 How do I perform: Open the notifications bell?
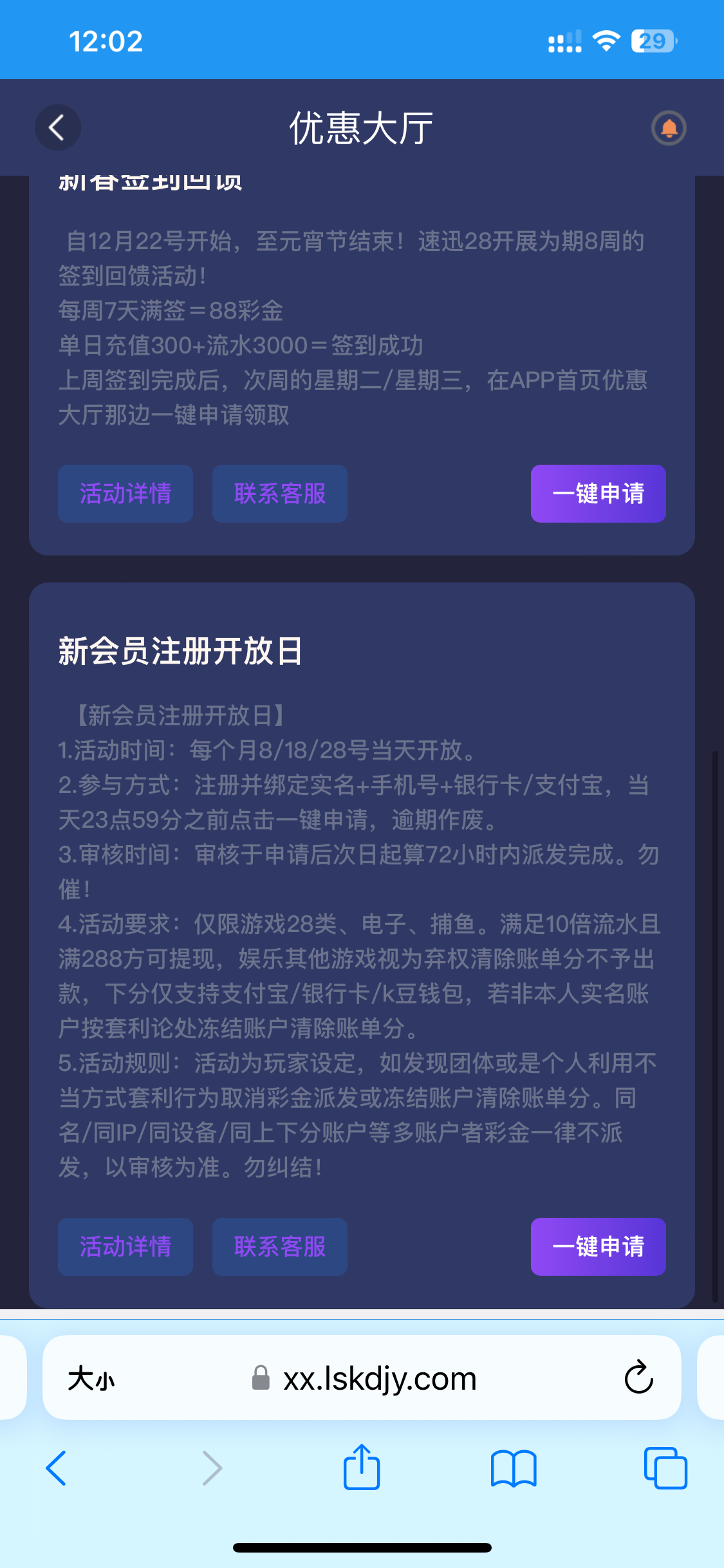(x=669, y=128)
